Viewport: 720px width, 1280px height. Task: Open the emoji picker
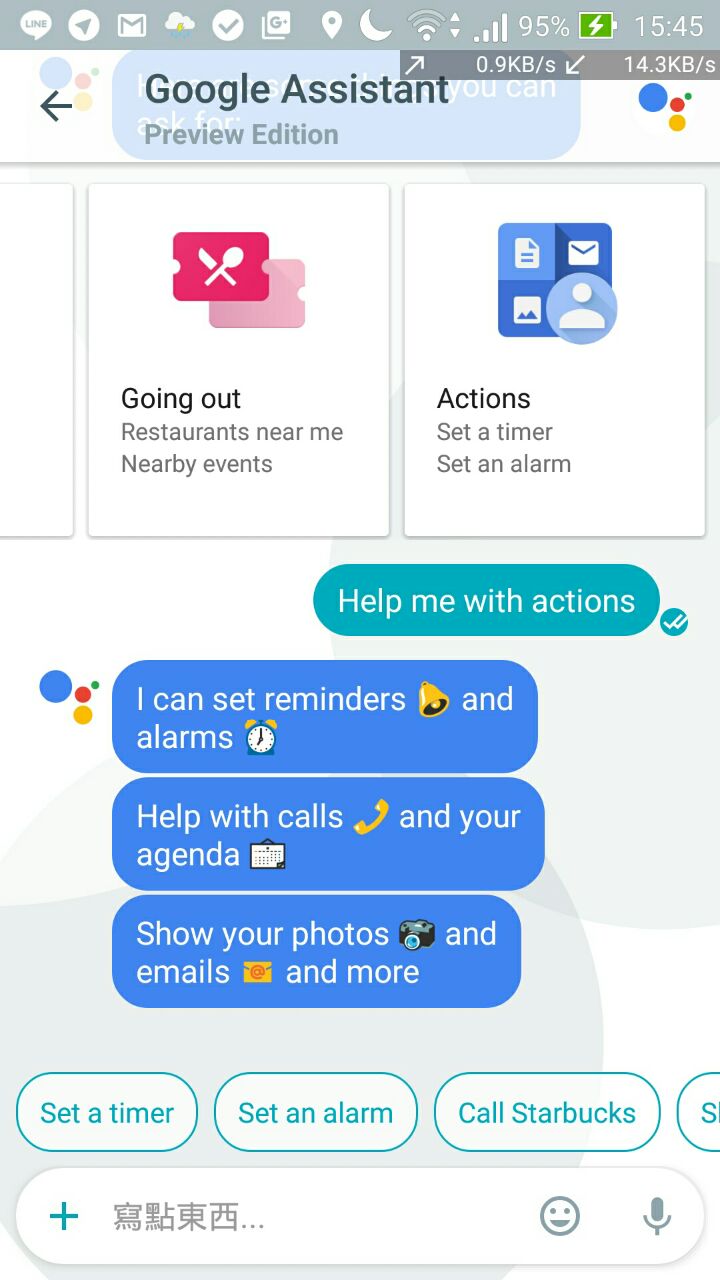(560, 1216)
